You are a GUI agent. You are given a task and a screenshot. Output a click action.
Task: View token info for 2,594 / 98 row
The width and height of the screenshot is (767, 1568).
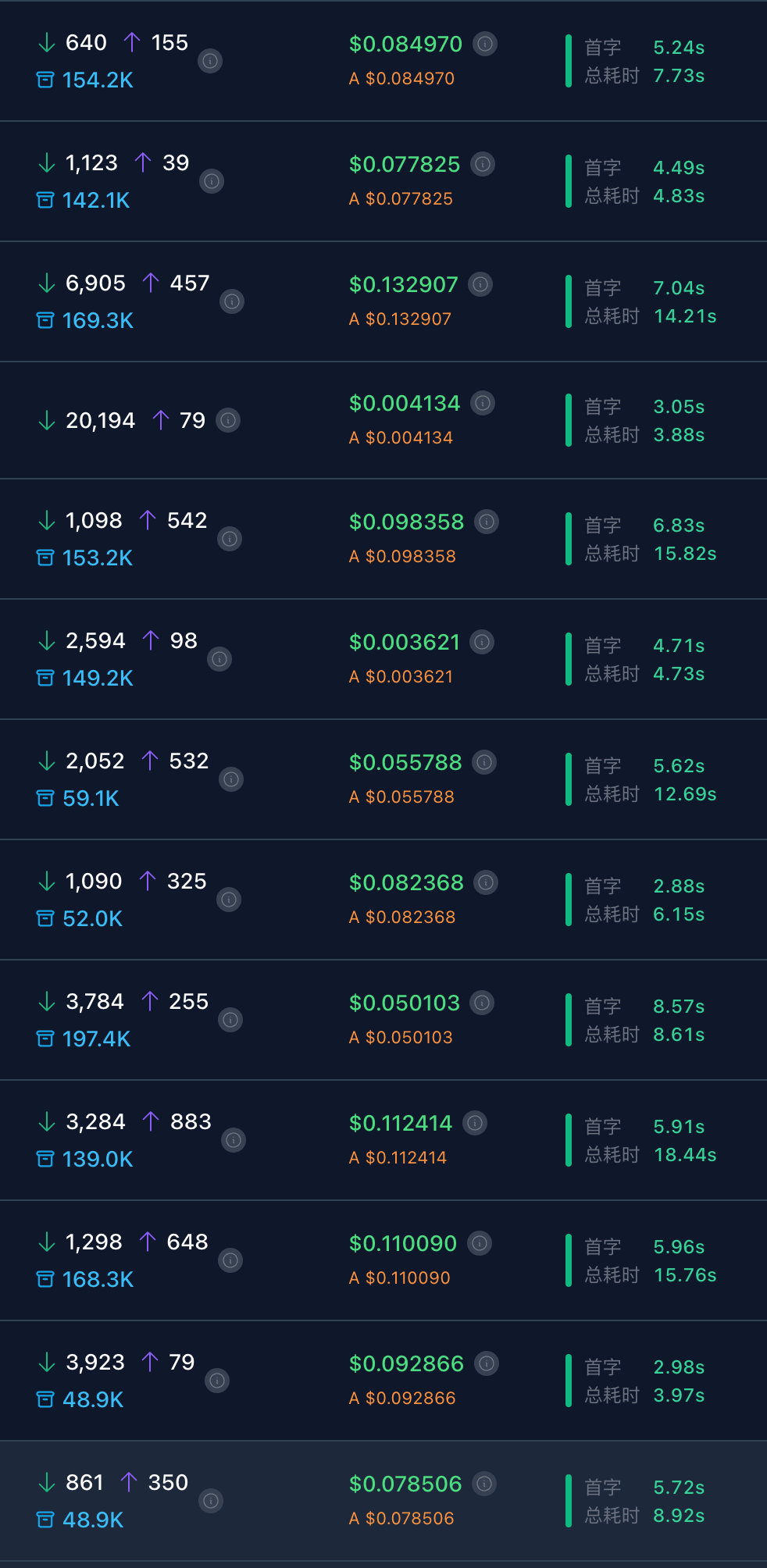[219, 659]
